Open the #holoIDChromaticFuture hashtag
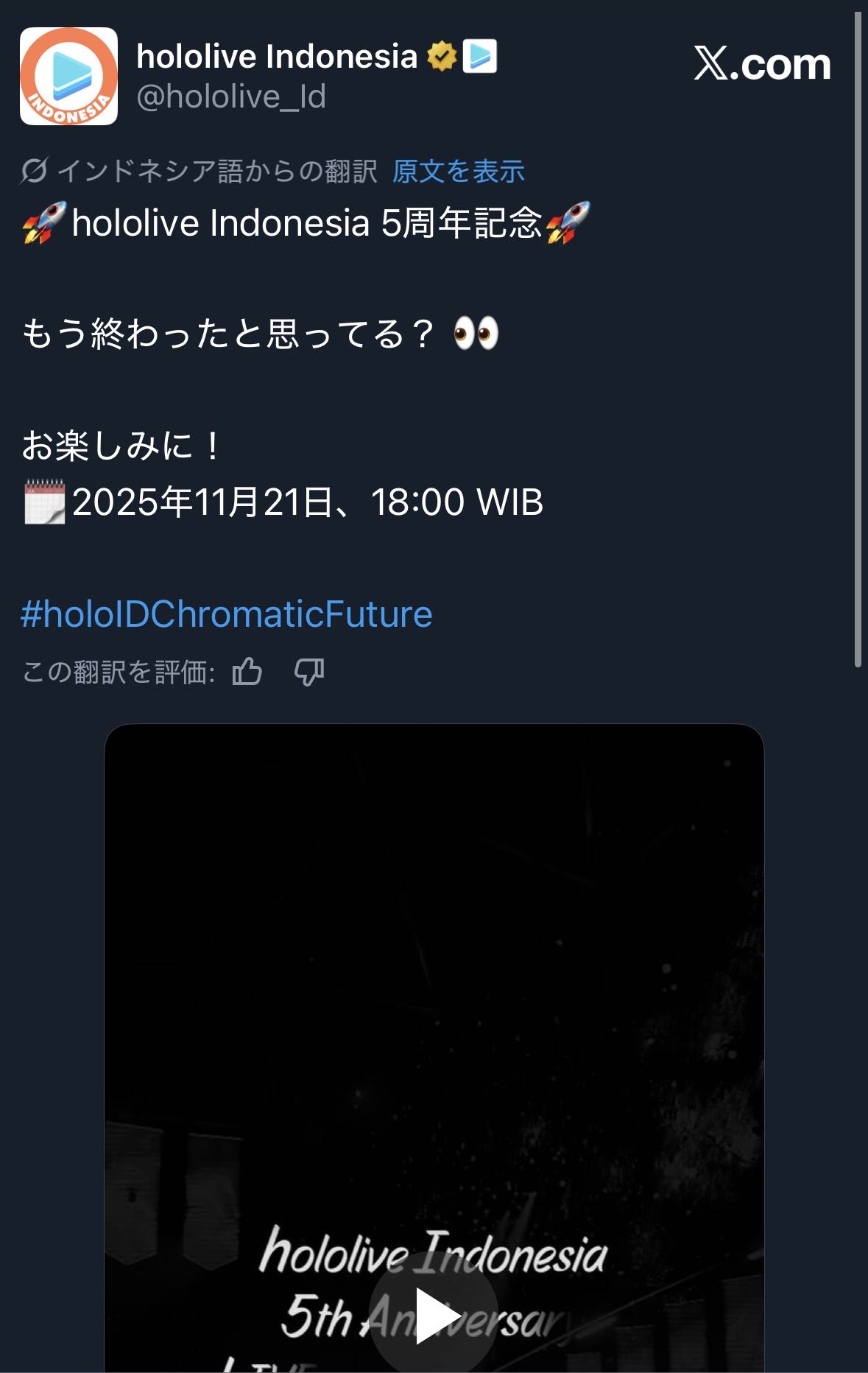868x1373 pixels. (x=226, y=614)
